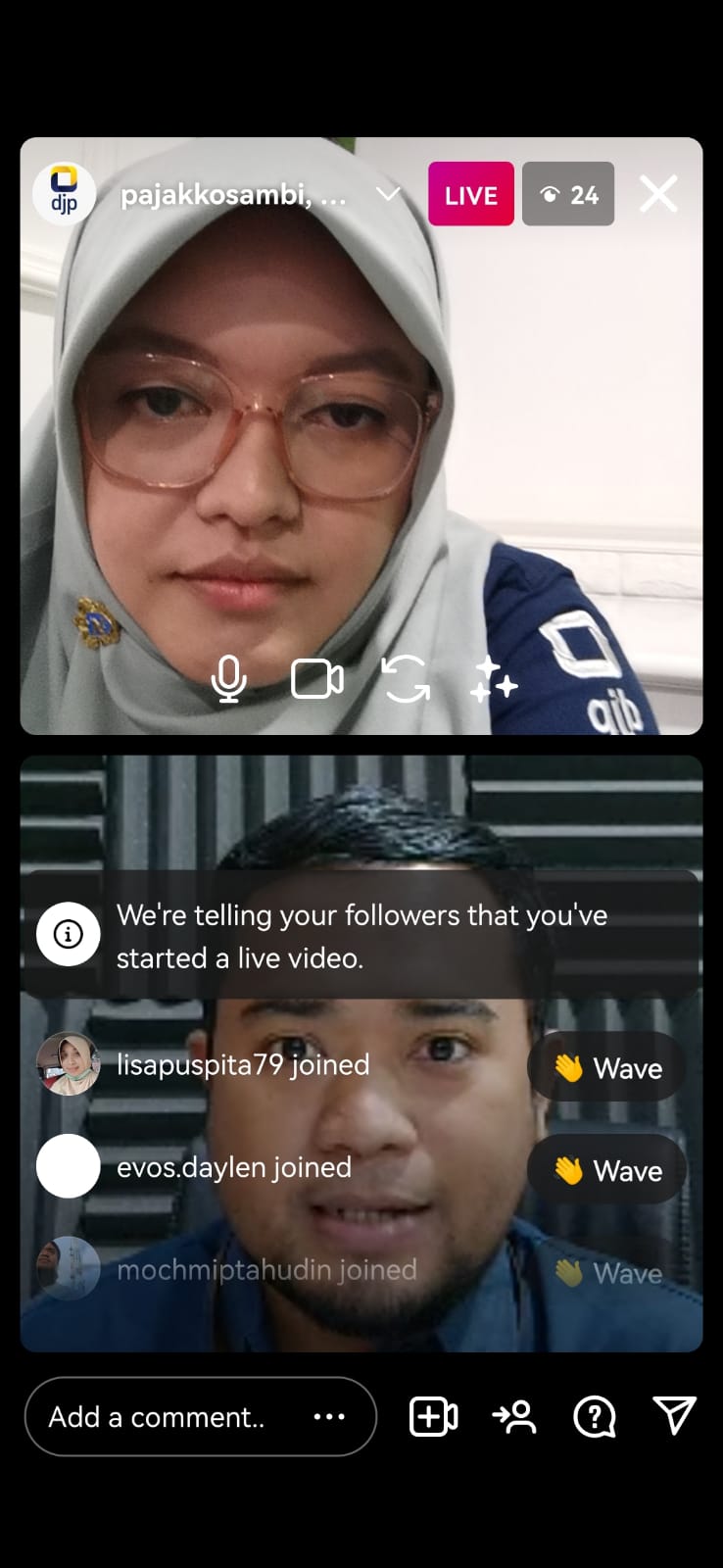
Task: Mute the microphone
Action: (229, 679)
